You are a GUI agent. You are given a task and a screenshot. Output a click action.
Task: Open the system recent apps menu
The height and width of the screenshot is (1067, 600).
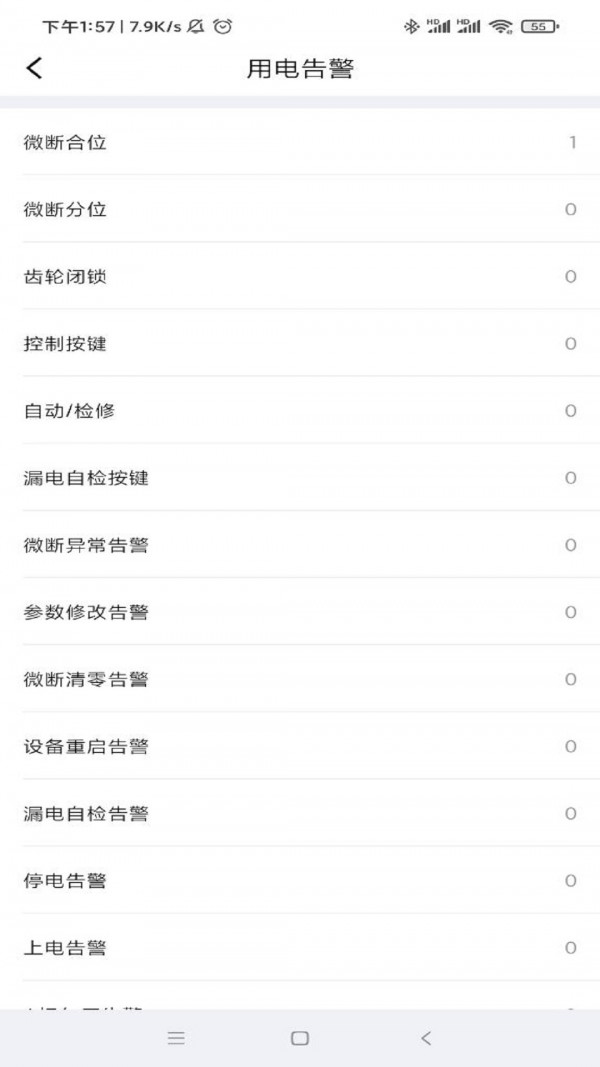[176, 1038]
